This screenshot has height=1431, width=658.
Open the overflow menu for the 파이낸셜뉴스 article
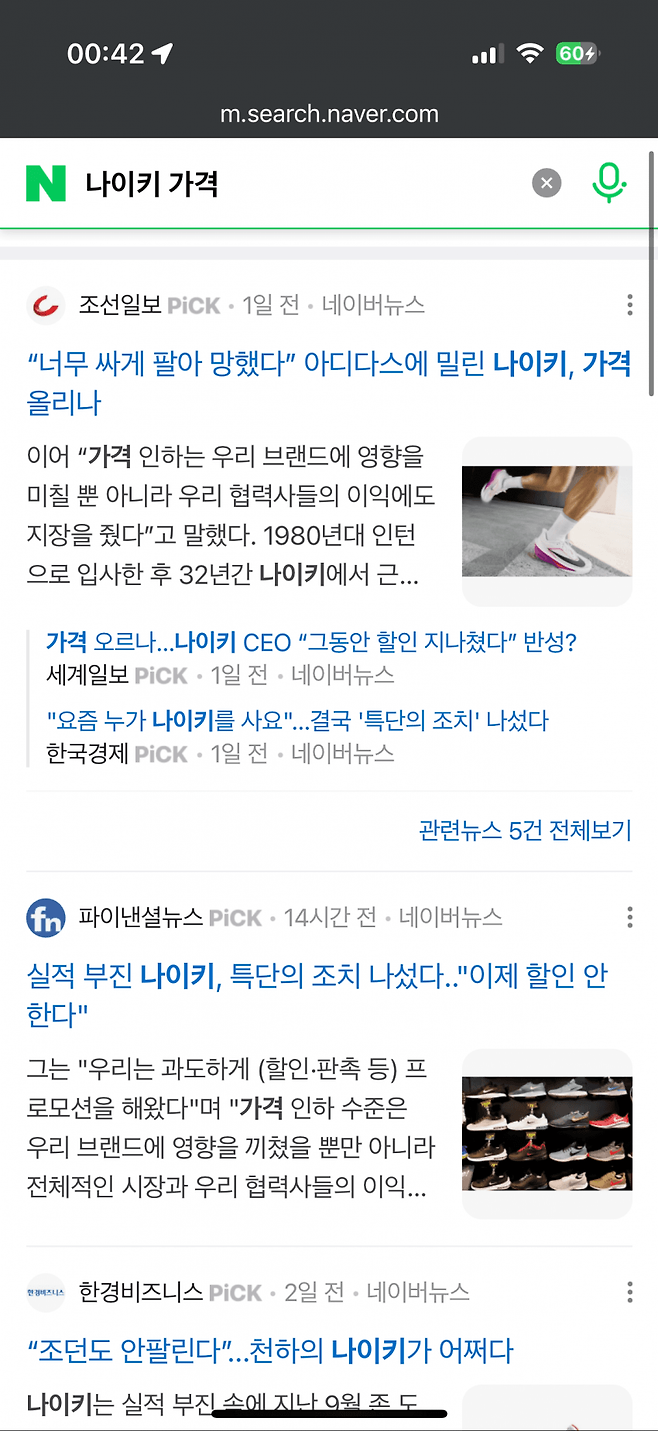[629, 917]
